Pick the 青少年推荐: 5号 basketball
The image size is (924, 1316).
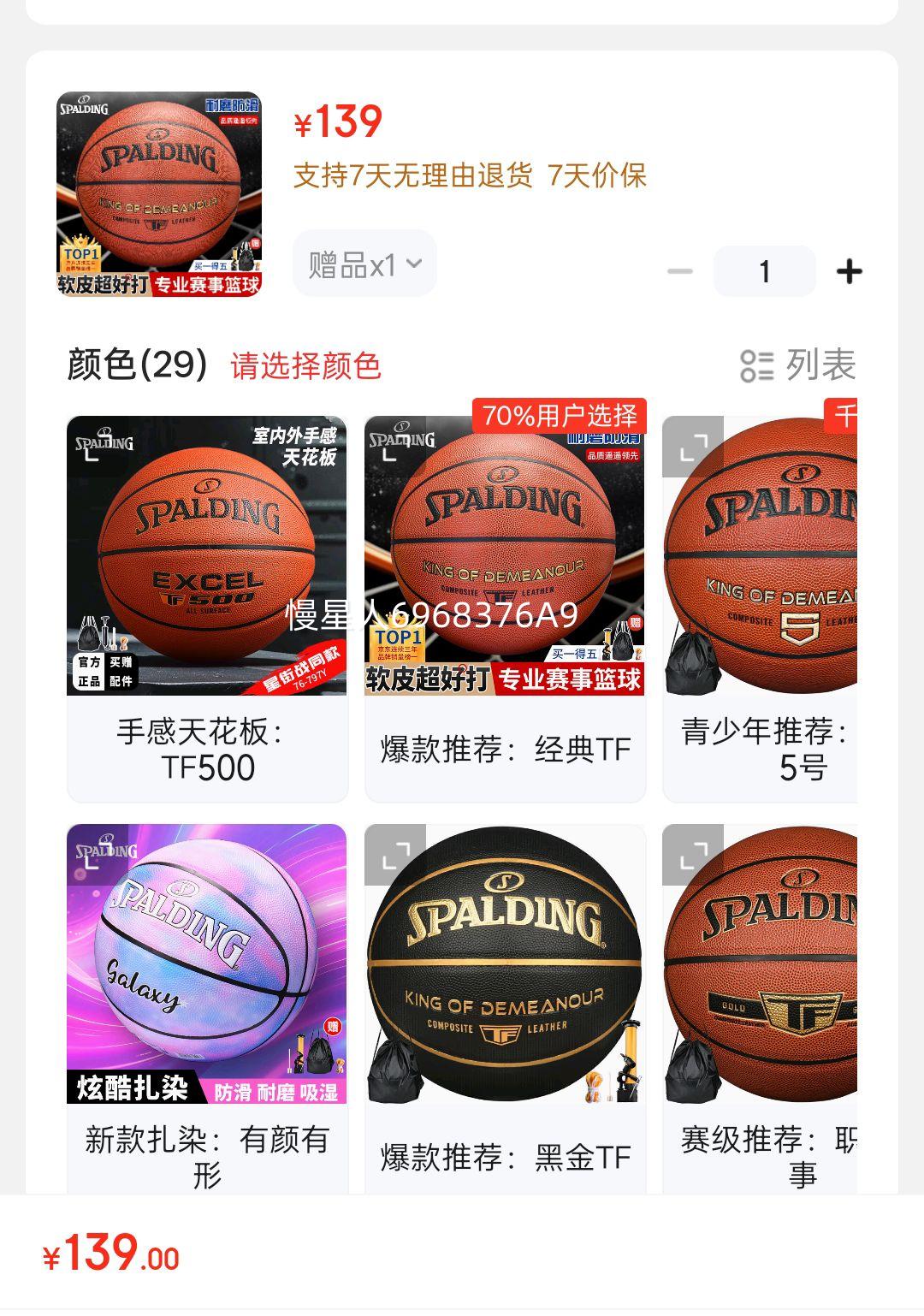[760, 608]
